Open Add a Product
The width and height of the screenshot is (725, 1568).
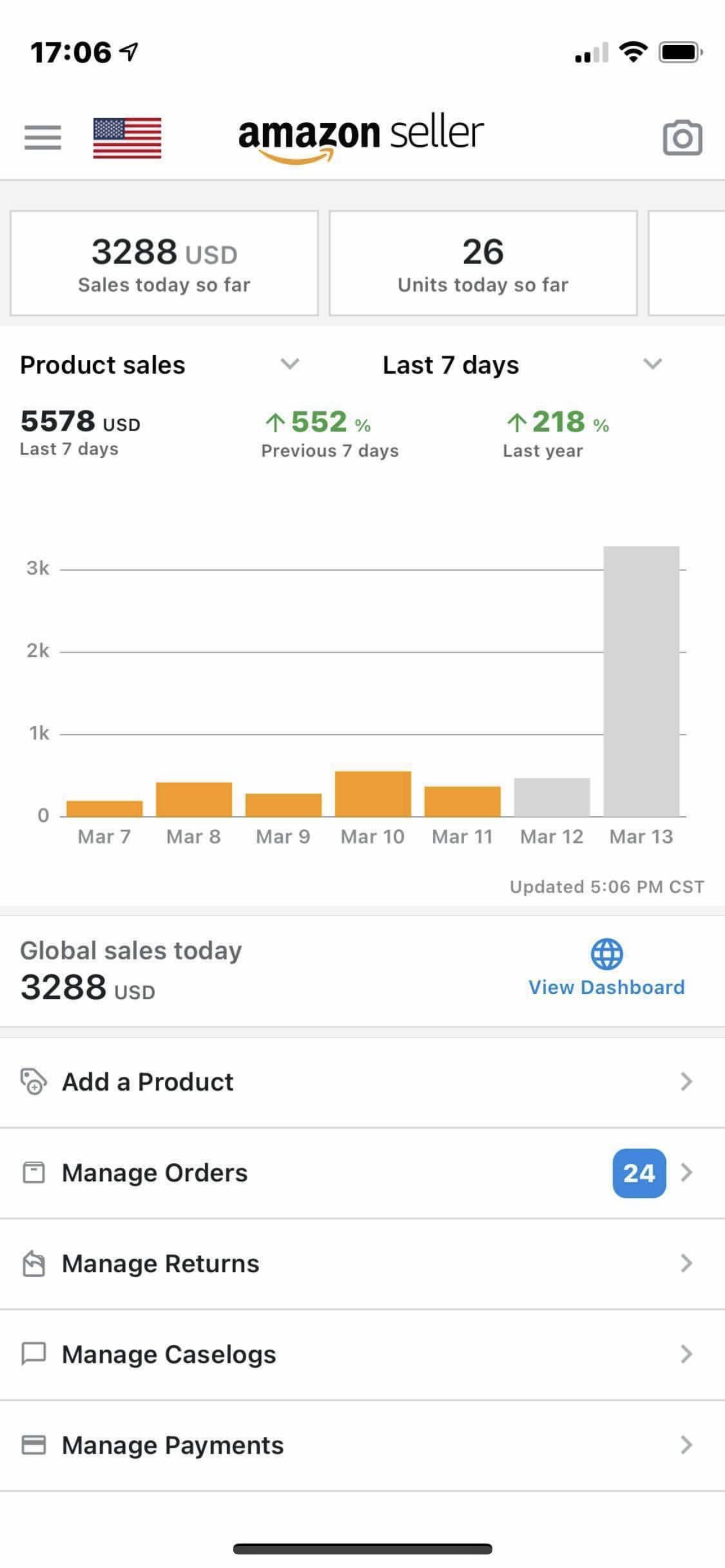(362, 1081)
